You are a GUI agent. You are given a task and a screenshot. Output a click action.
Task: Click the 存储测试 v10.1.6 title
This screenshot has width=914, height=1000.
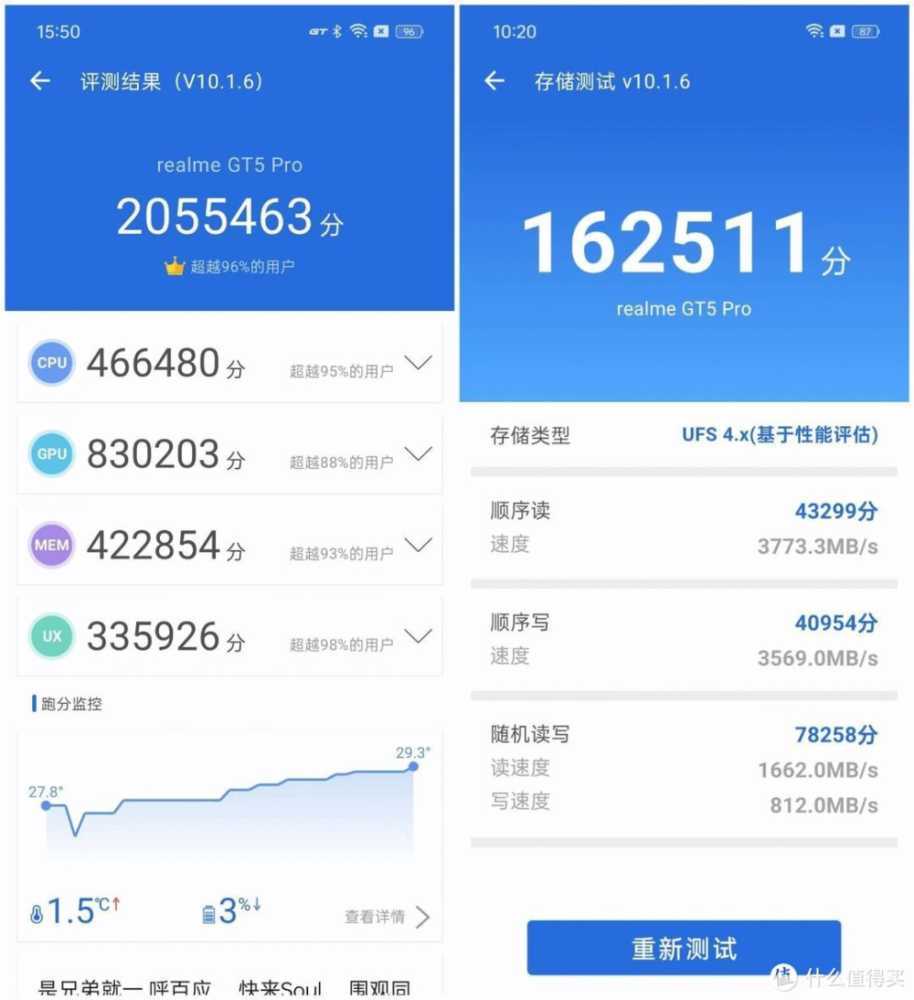tap(614, 81)
